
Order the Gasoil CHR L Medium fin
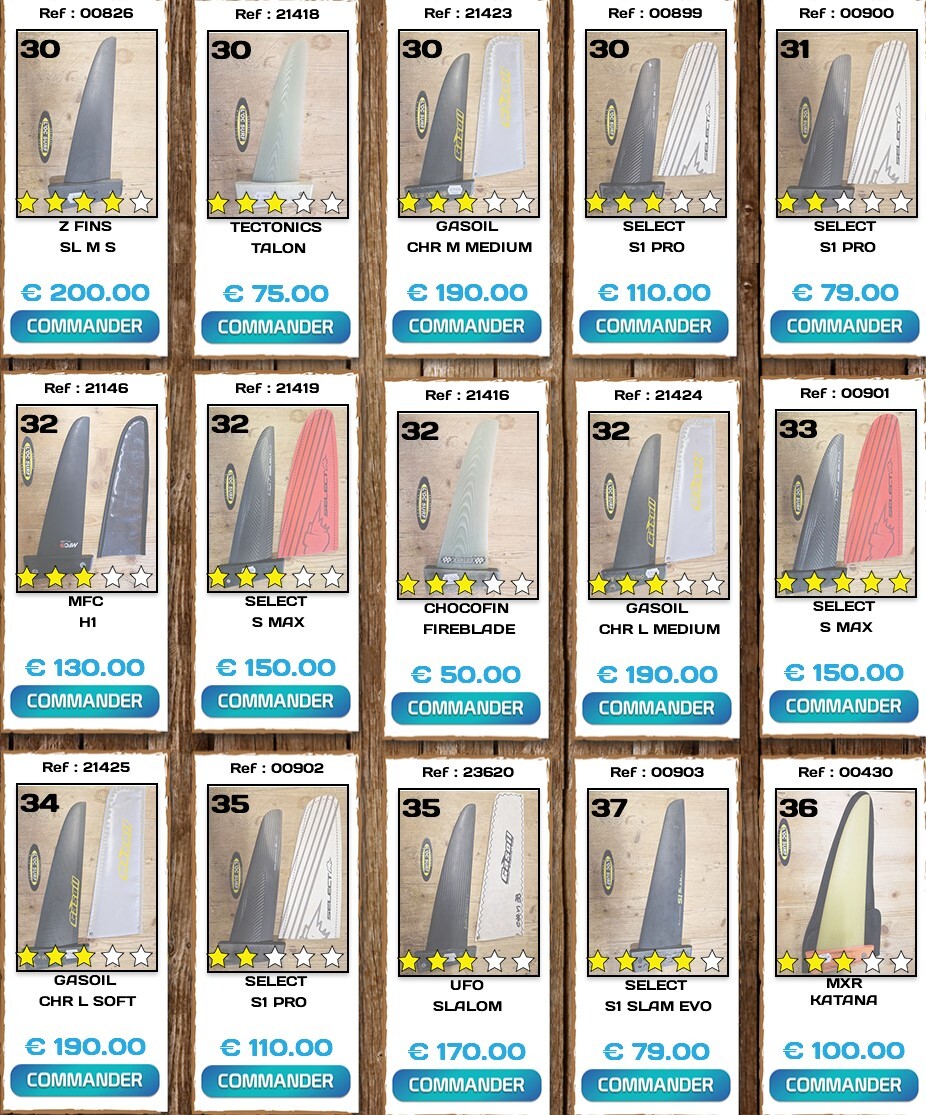(657, 708)
